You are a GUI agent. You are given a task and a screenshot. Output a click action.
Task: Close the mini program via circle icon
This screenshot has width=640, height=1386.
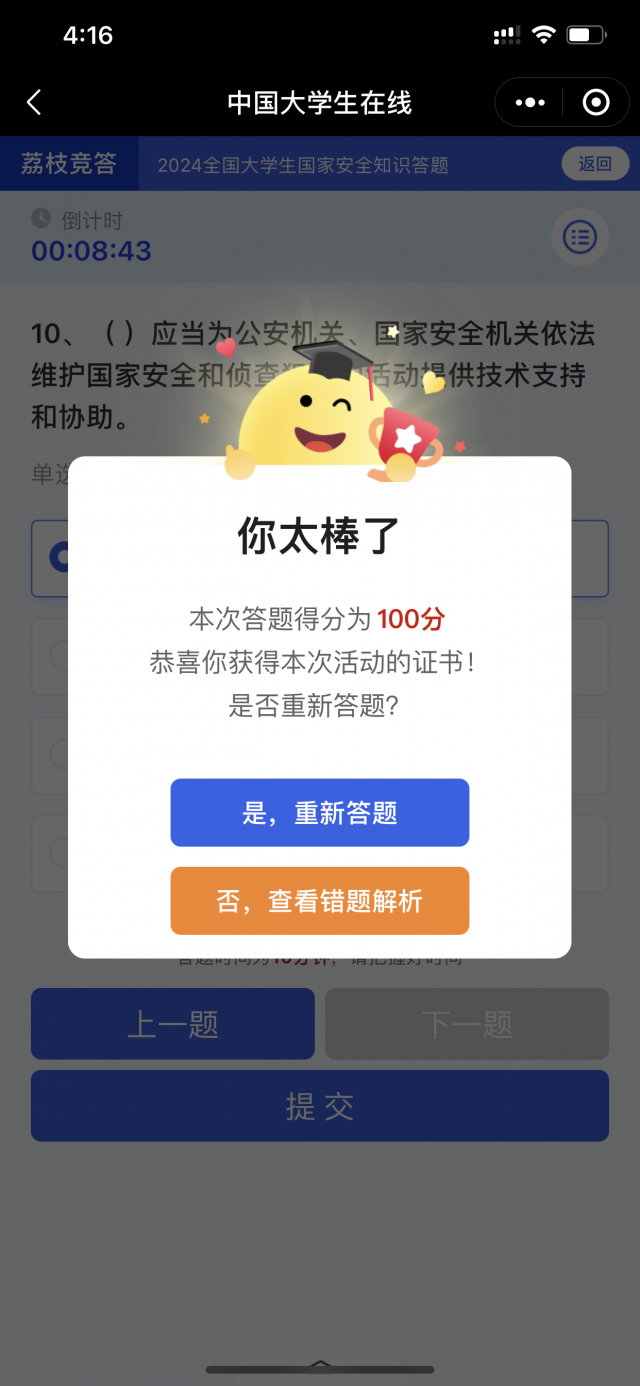[596, 102]
